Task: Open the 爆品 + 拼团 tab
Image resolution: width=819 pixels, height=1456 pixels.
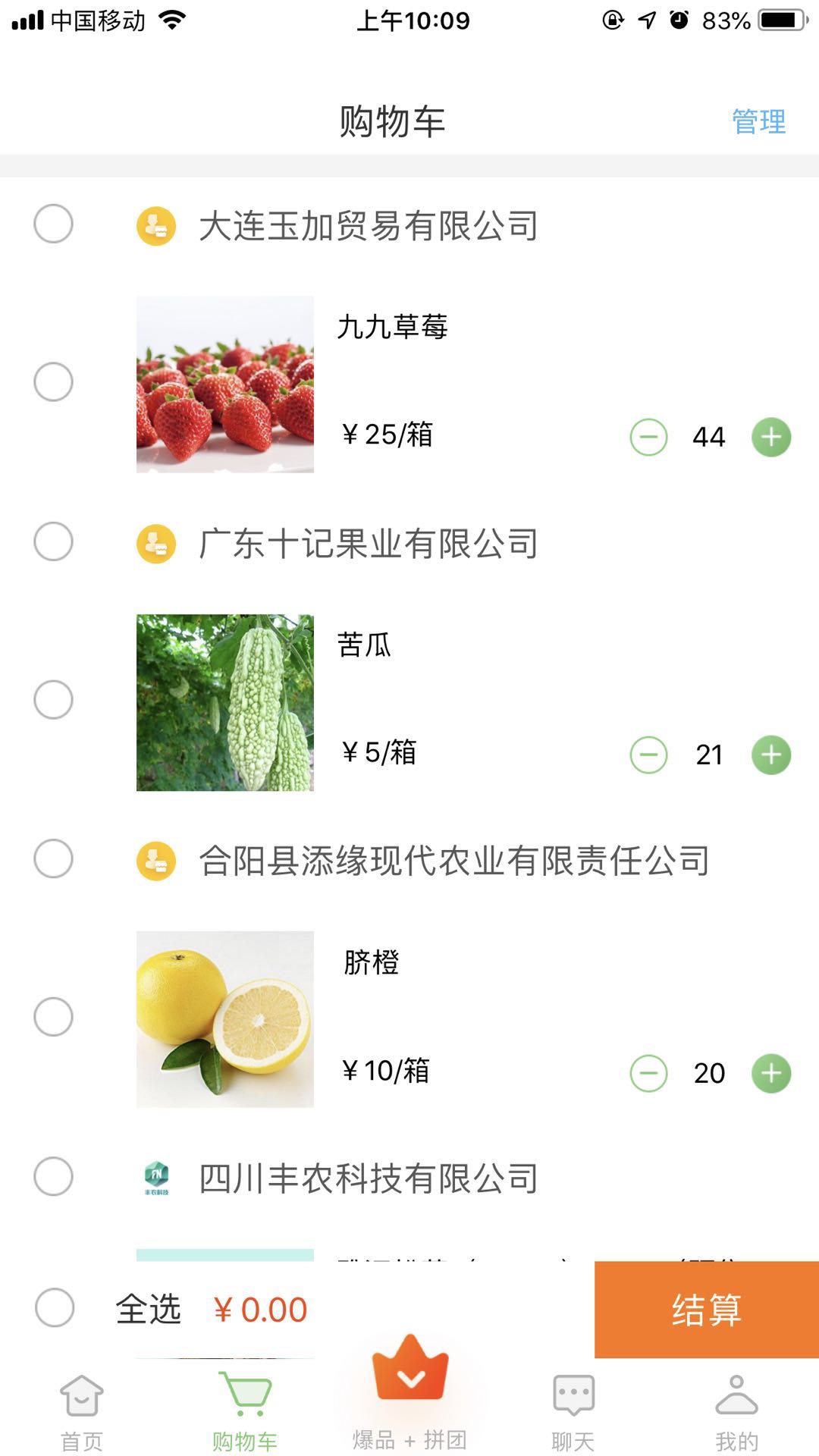Action: pos(409,1395)
